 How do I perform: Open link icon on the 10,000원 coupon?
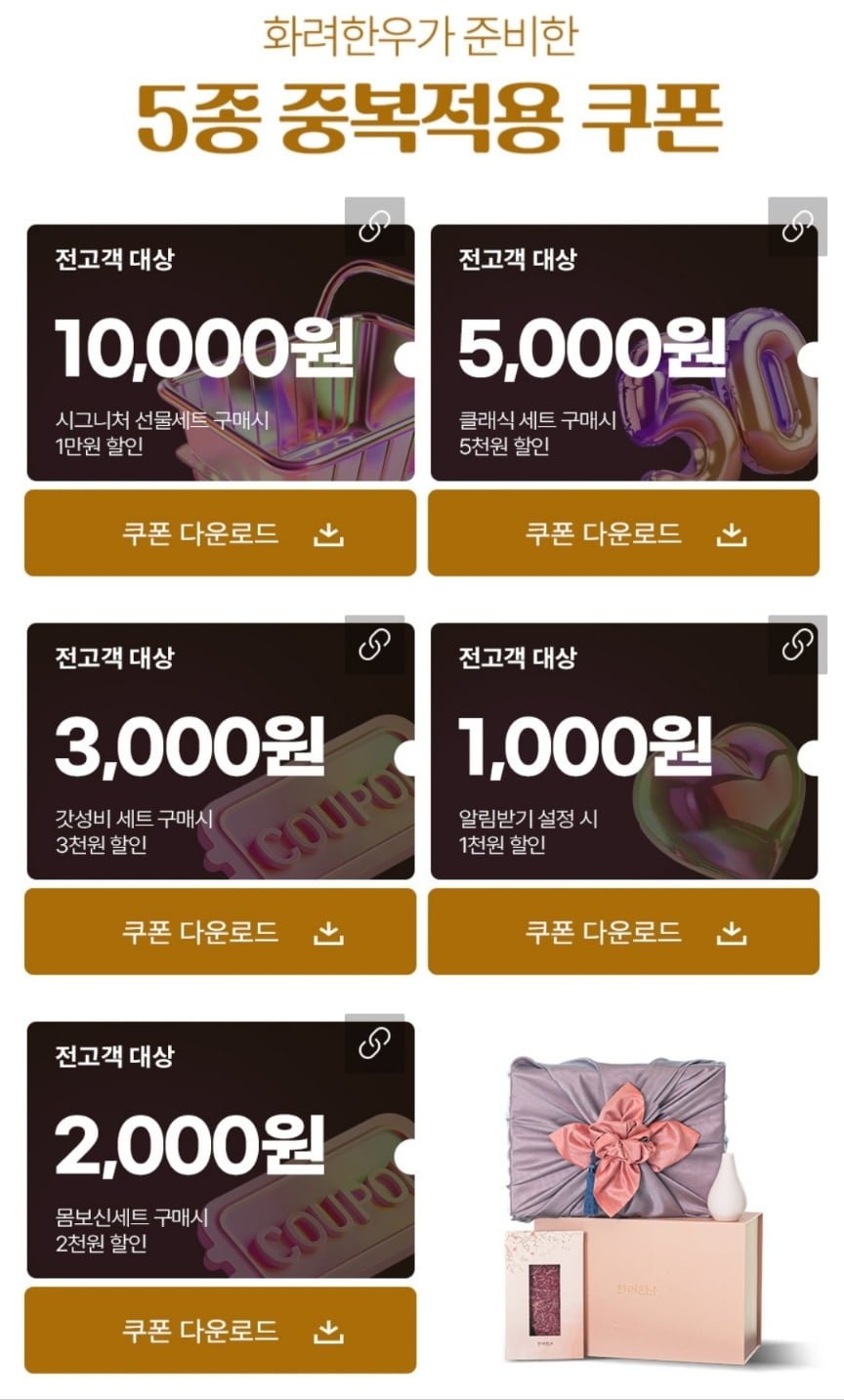click(375, 227)
